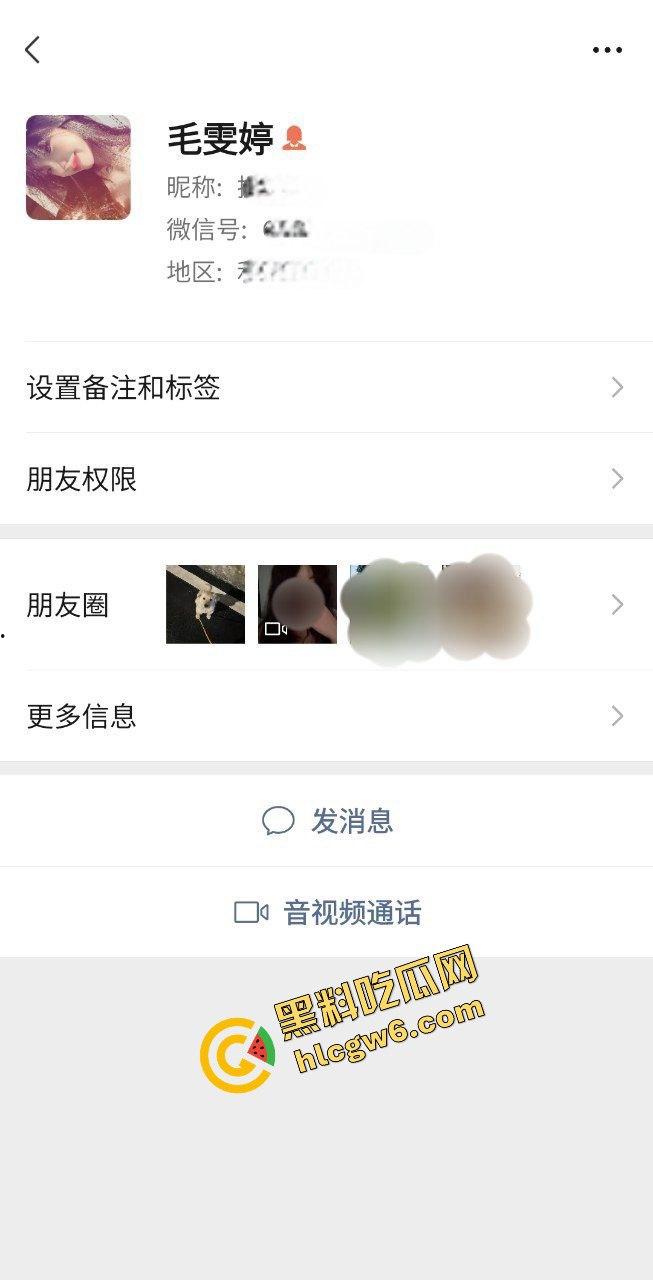
Task: Start 音视频通话 call
Action: [327, 912]
